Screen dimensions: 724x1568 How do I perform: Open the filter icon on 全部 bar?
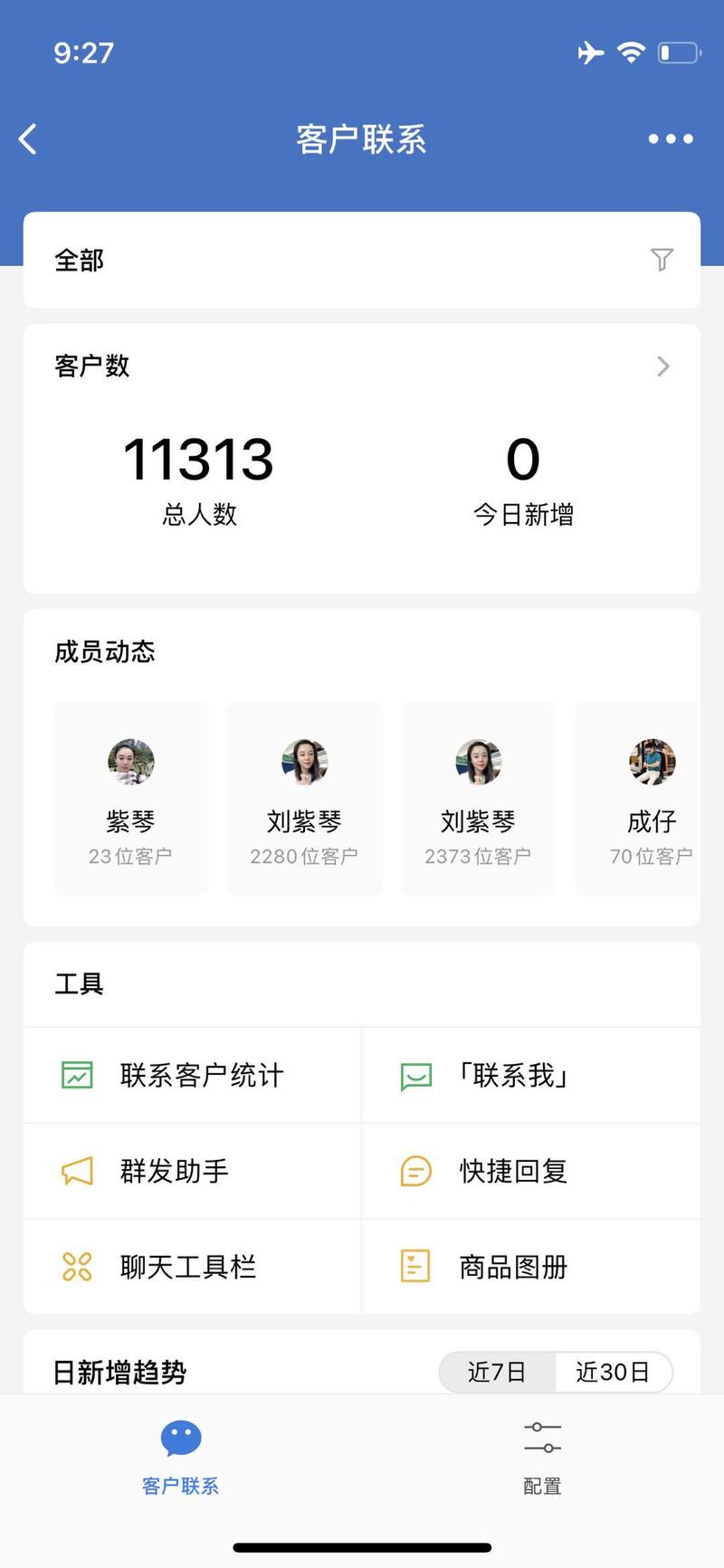(662, 260)
